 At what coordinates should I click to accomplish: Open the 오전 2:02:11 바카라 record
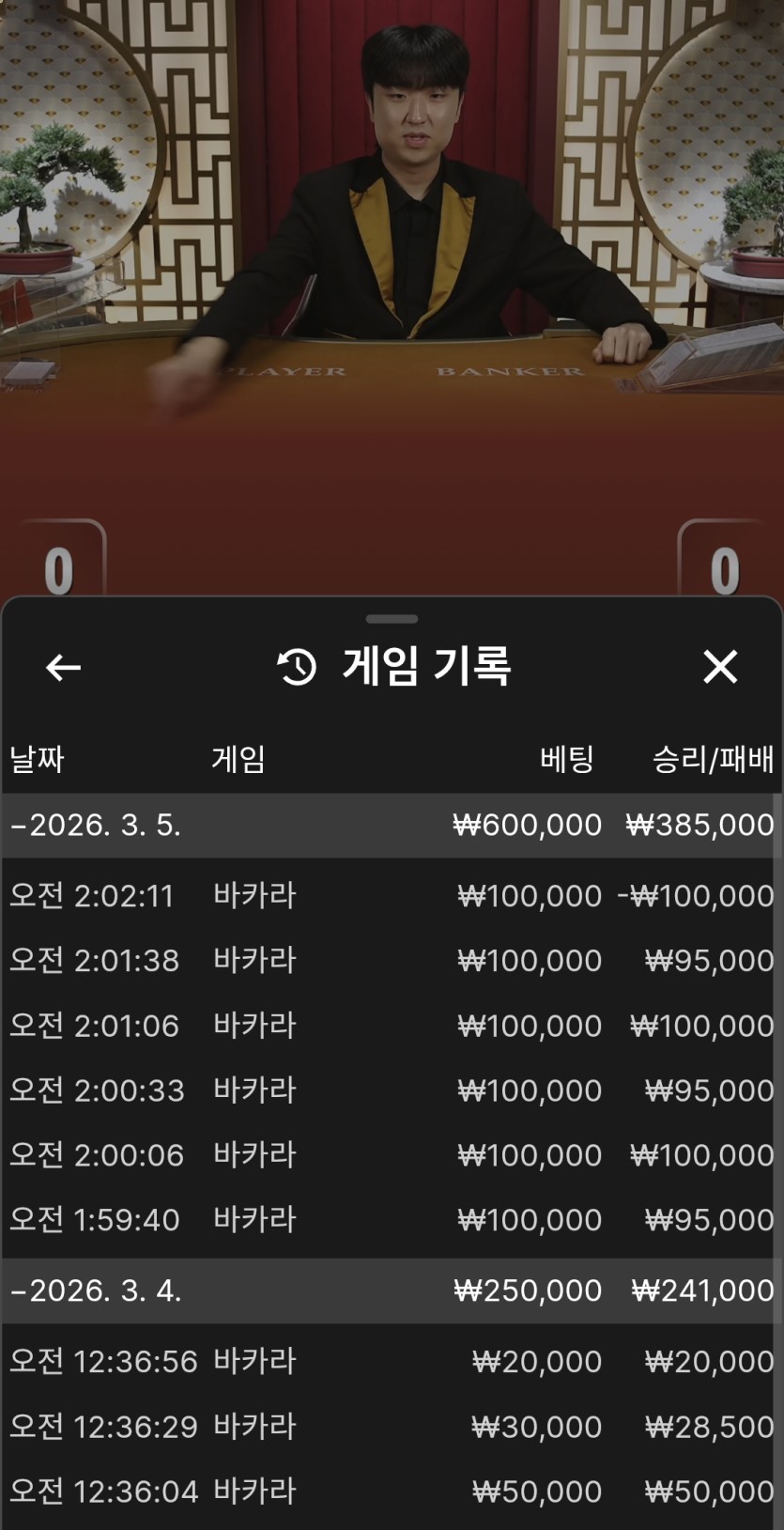click(391, 896)
